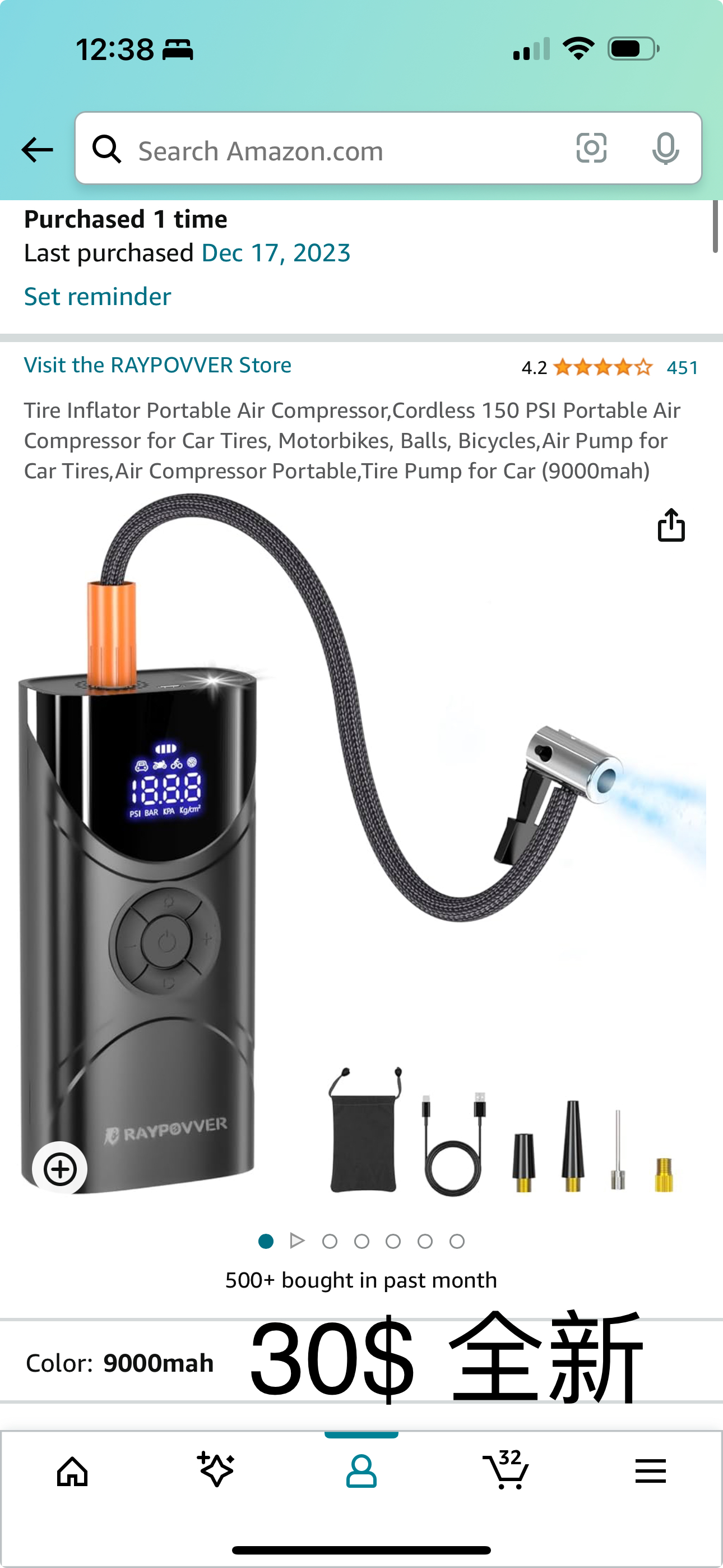Open the 451 customer ratings
Image resolution: width=723 pixels, height=1568 pixels.
[x=682, y=368]
